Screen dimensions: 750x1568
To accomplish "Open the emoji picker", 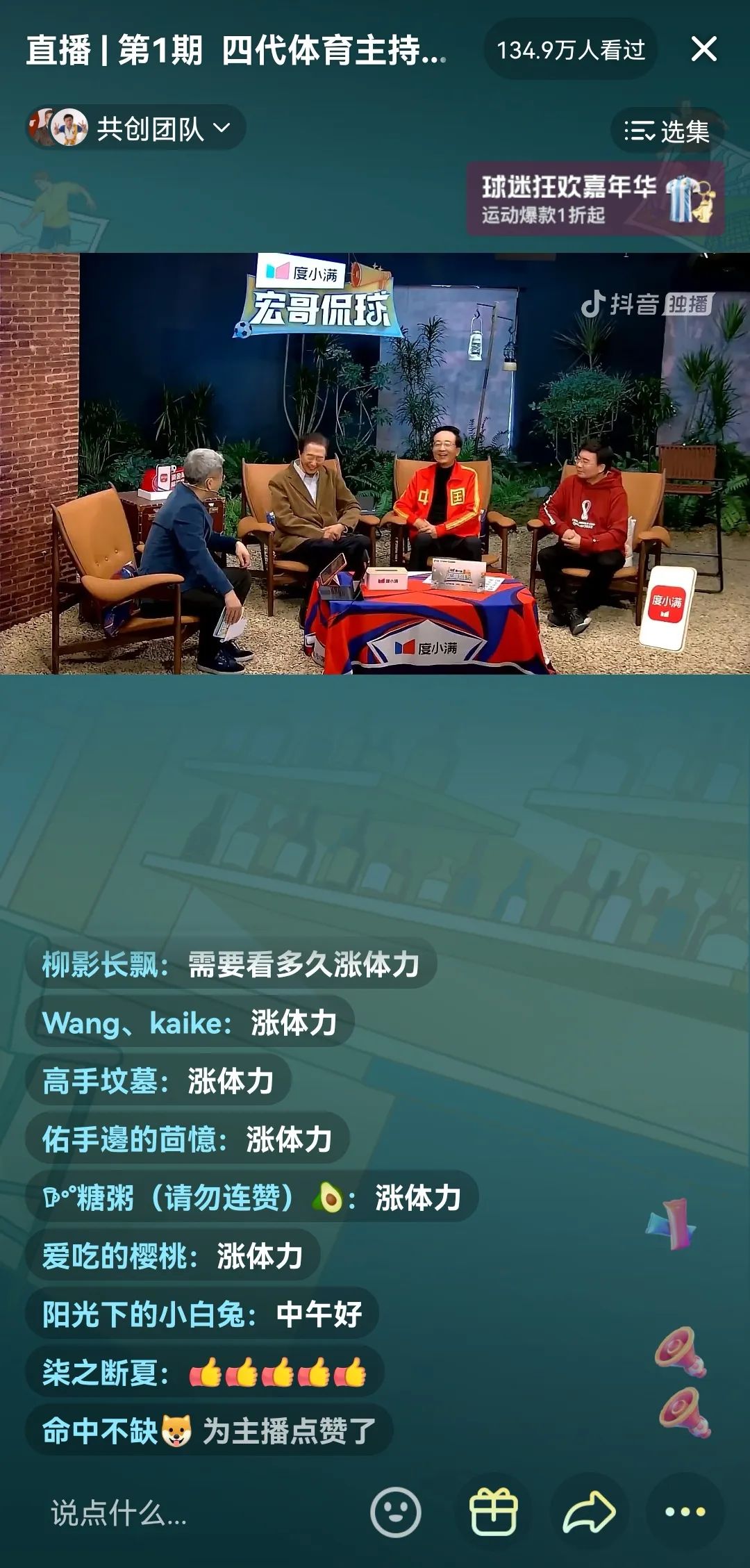I will coord(396,1512).
